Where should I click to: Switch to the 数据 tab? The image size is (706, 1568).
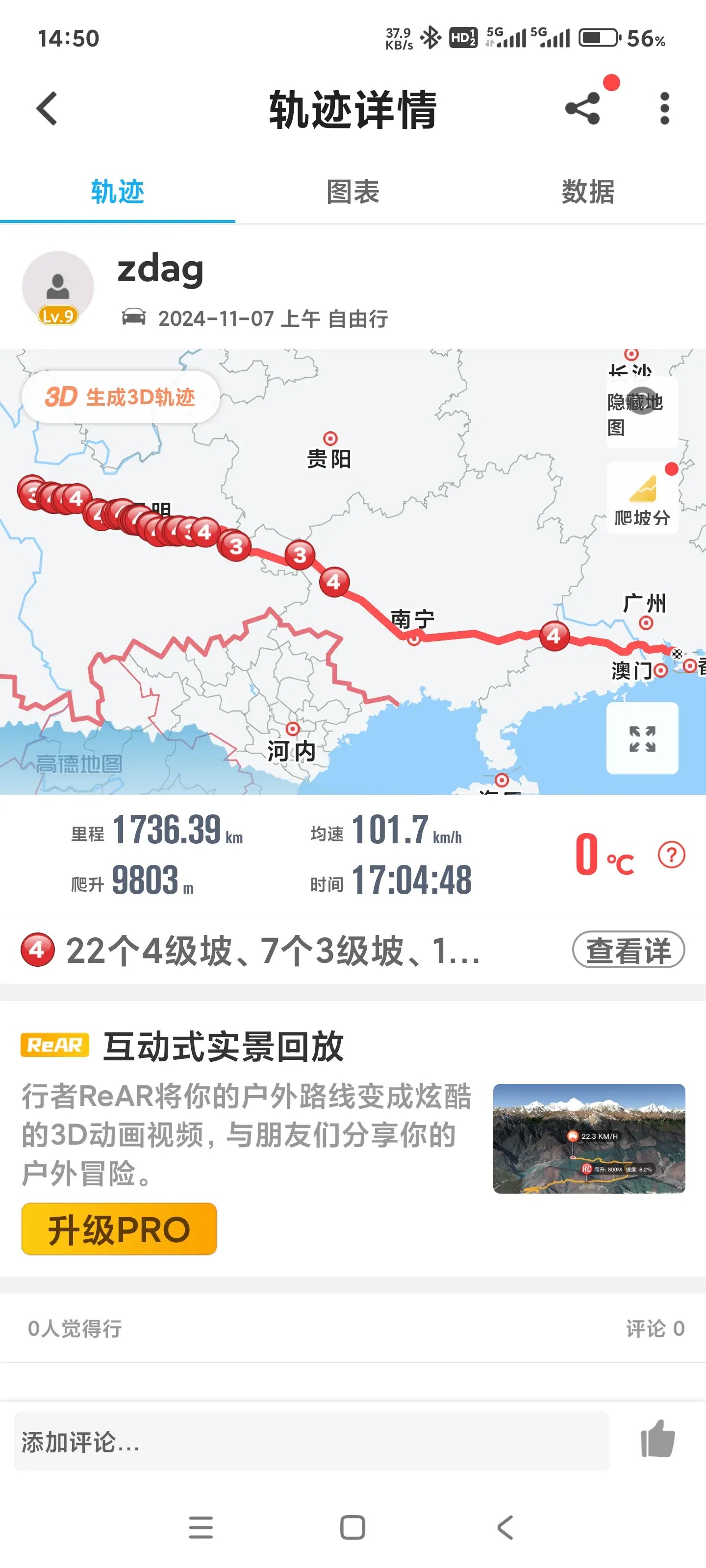click(588, 192)
